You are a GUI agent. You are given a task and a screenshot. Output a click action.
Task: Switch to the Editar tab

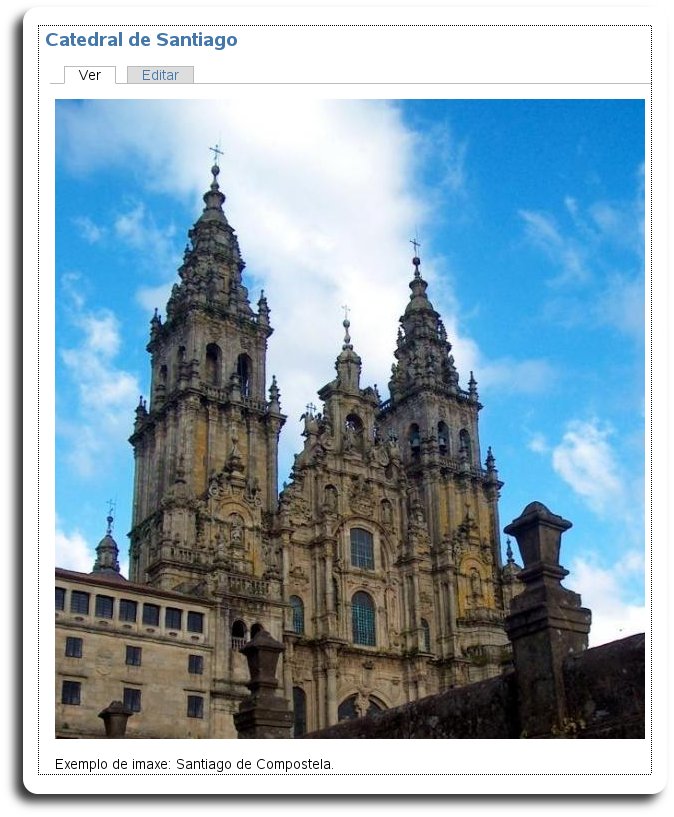(160, 75)
